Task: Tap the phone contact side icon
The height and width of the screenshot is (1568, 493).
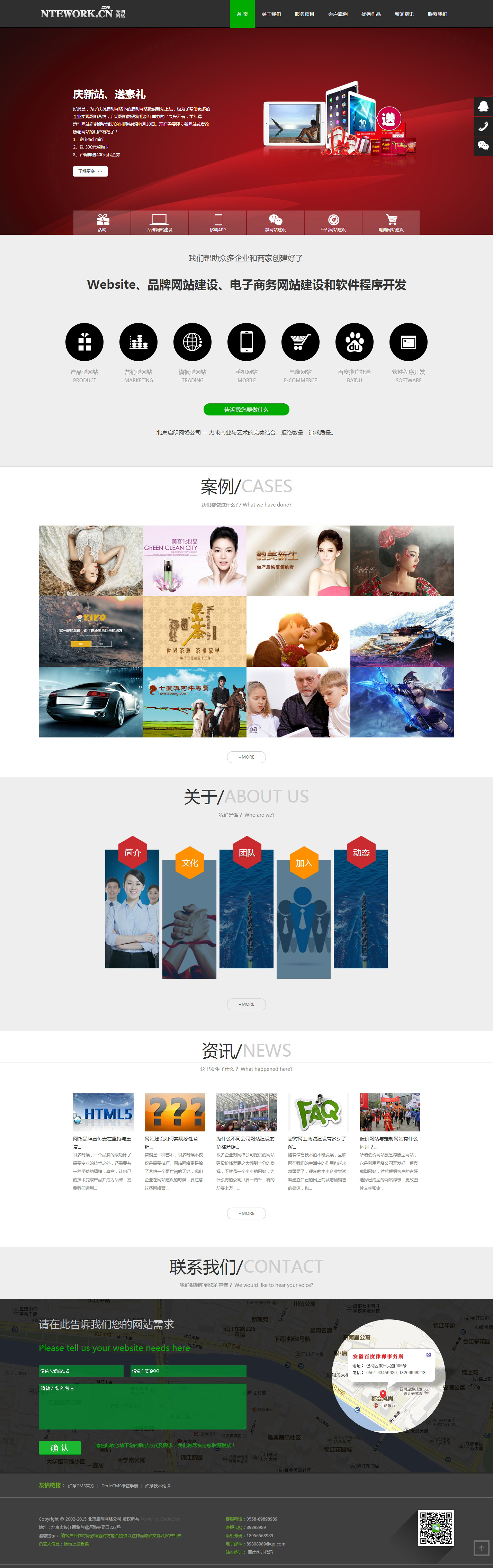Action: pos(483,126)
